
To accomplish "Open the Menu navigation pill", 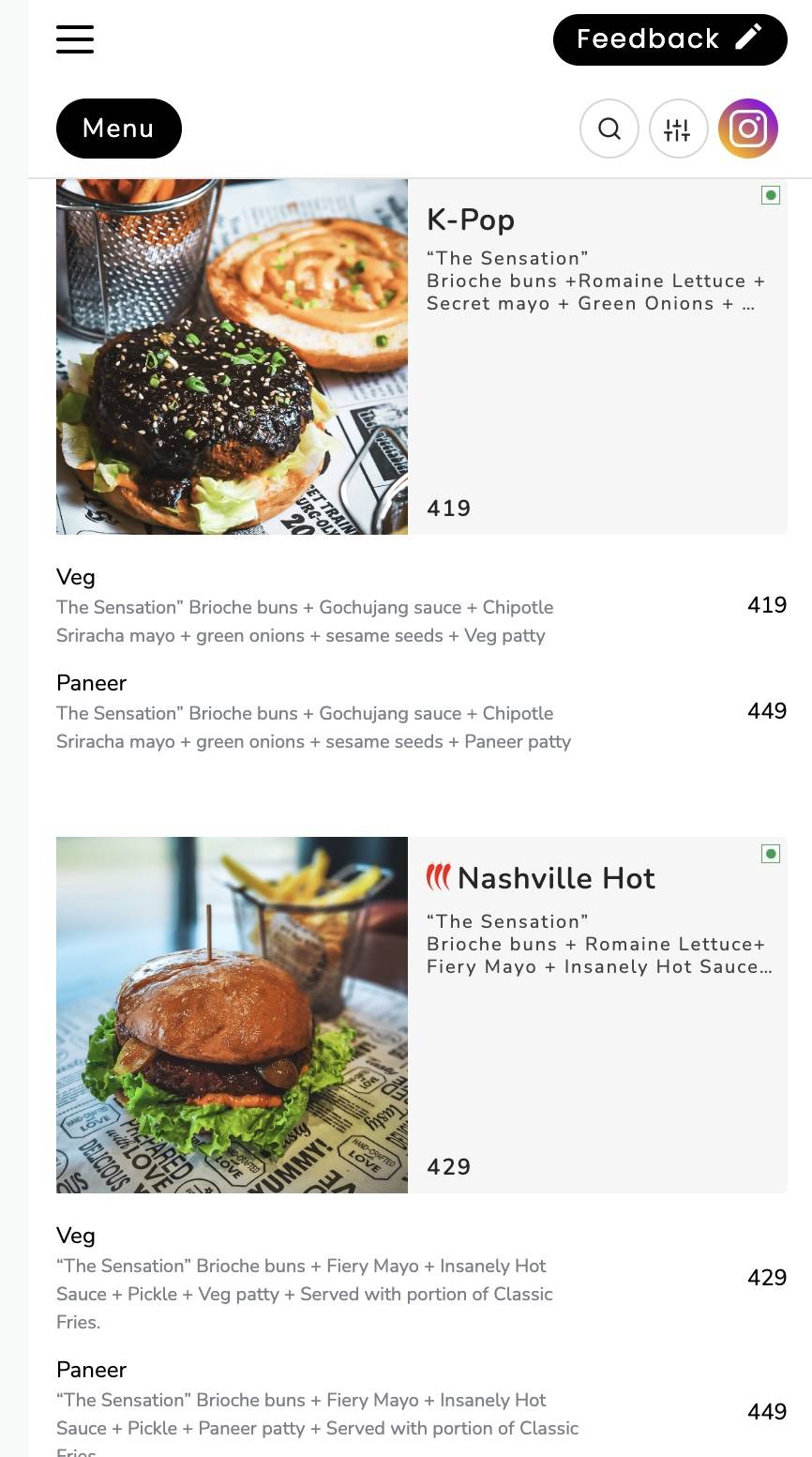I will pos(118,129).
